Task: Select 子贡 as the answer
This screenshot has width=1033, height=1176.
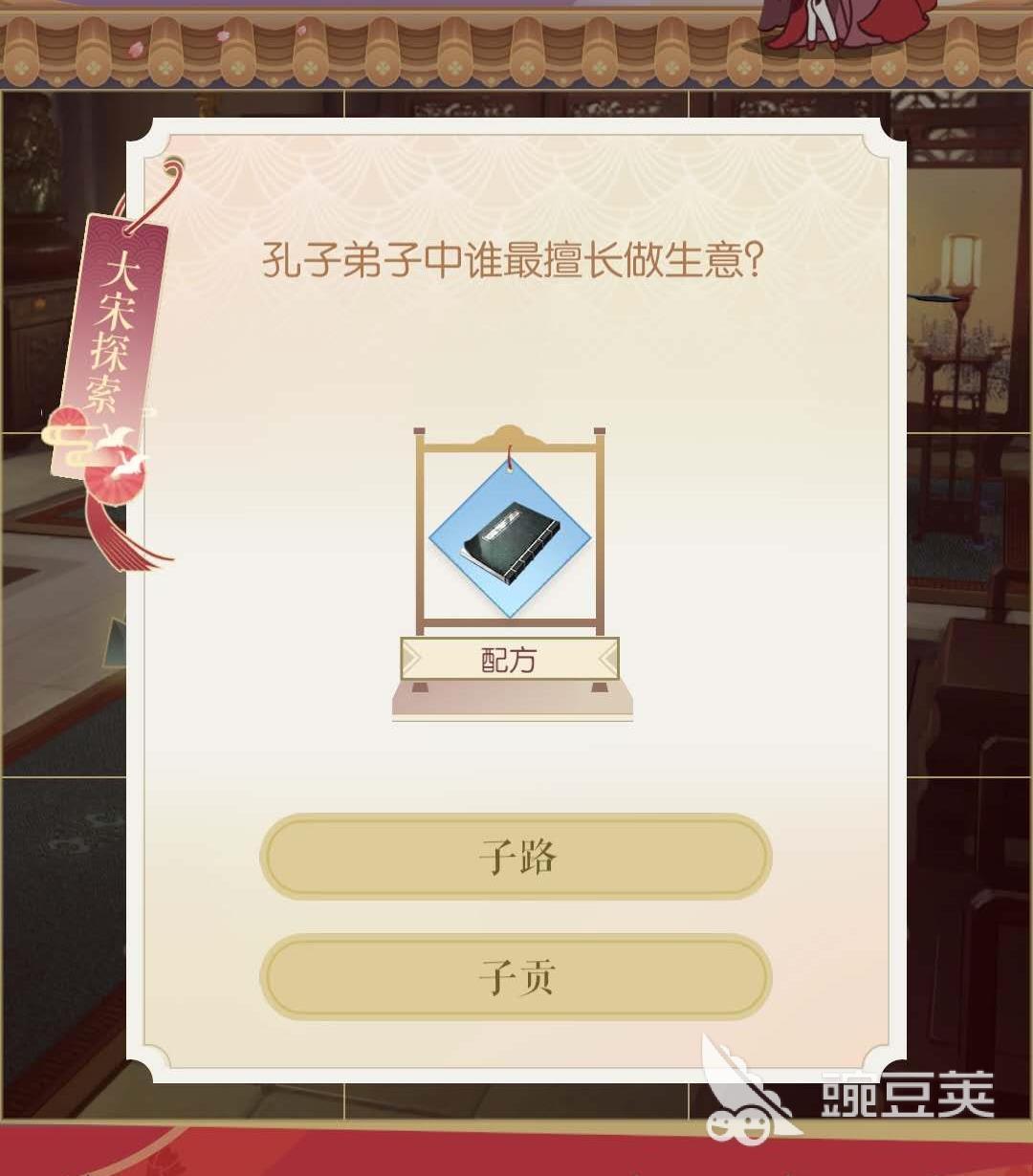Action: 516,976
